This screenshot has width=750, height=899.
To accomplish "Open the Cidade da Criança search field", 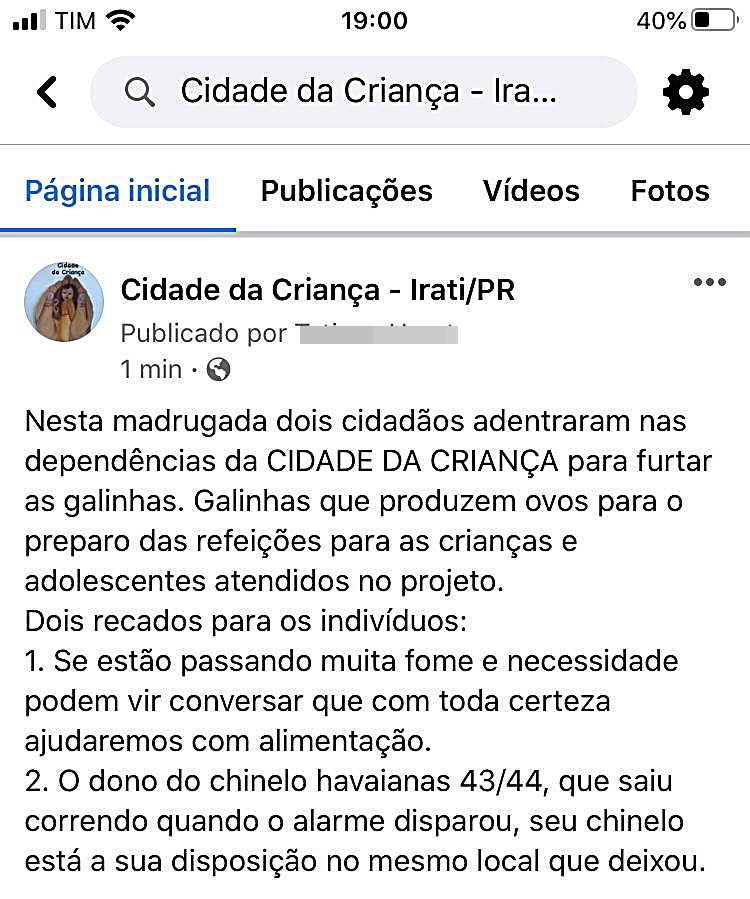I will 364,92.
